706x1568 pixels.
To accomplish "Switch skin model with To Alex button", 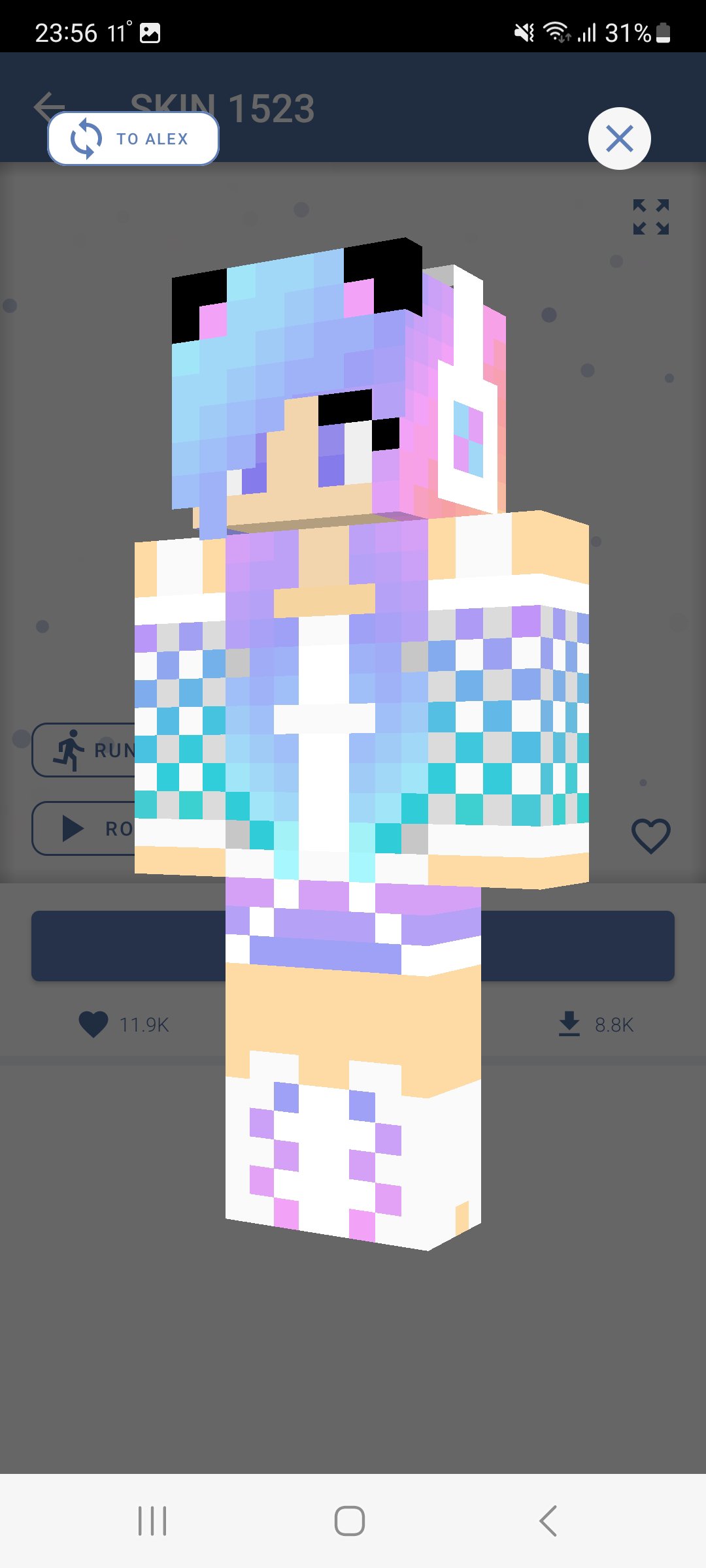I will [x=133, y=139].
